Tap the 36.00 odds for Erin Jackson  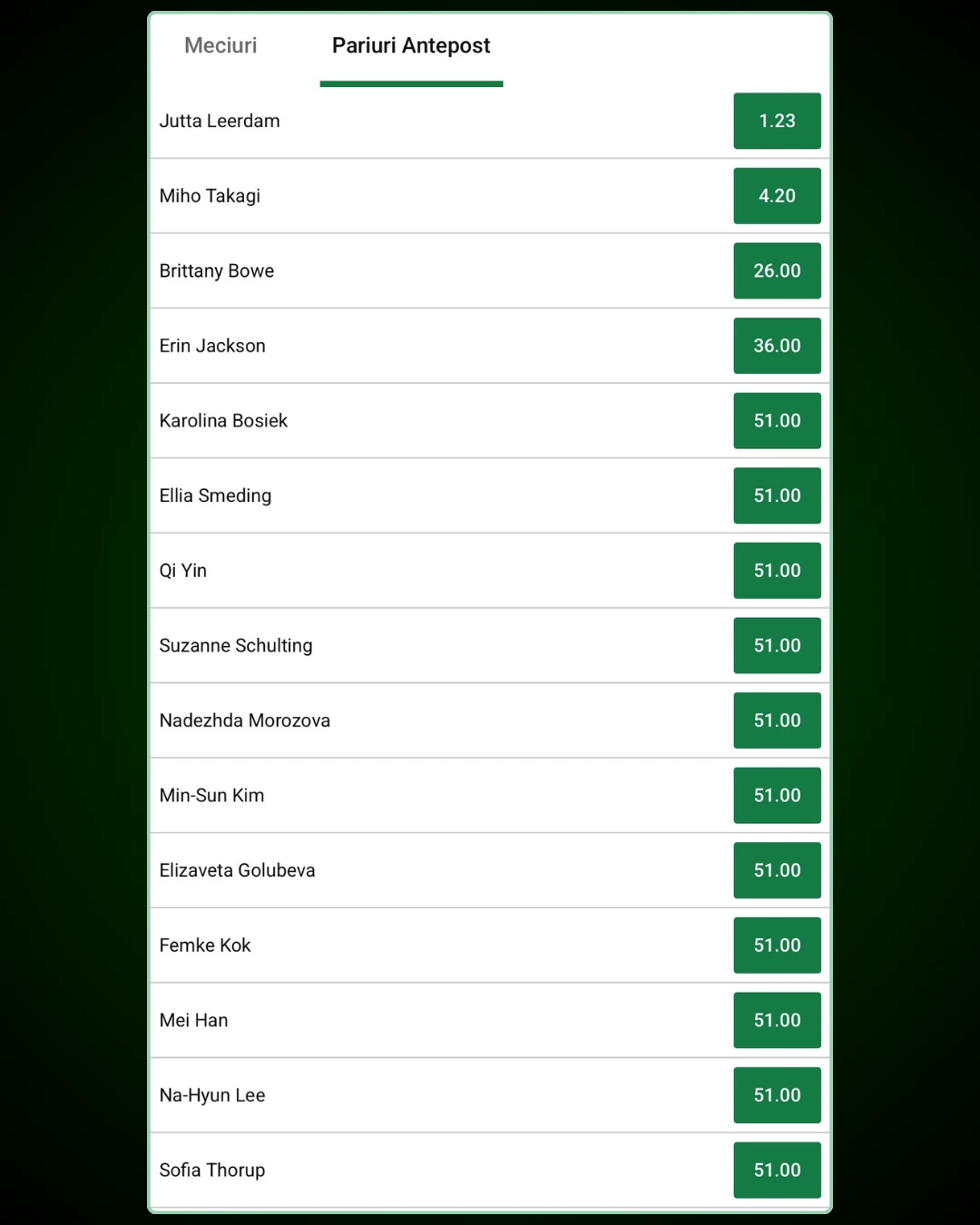[x=777, y=346]
